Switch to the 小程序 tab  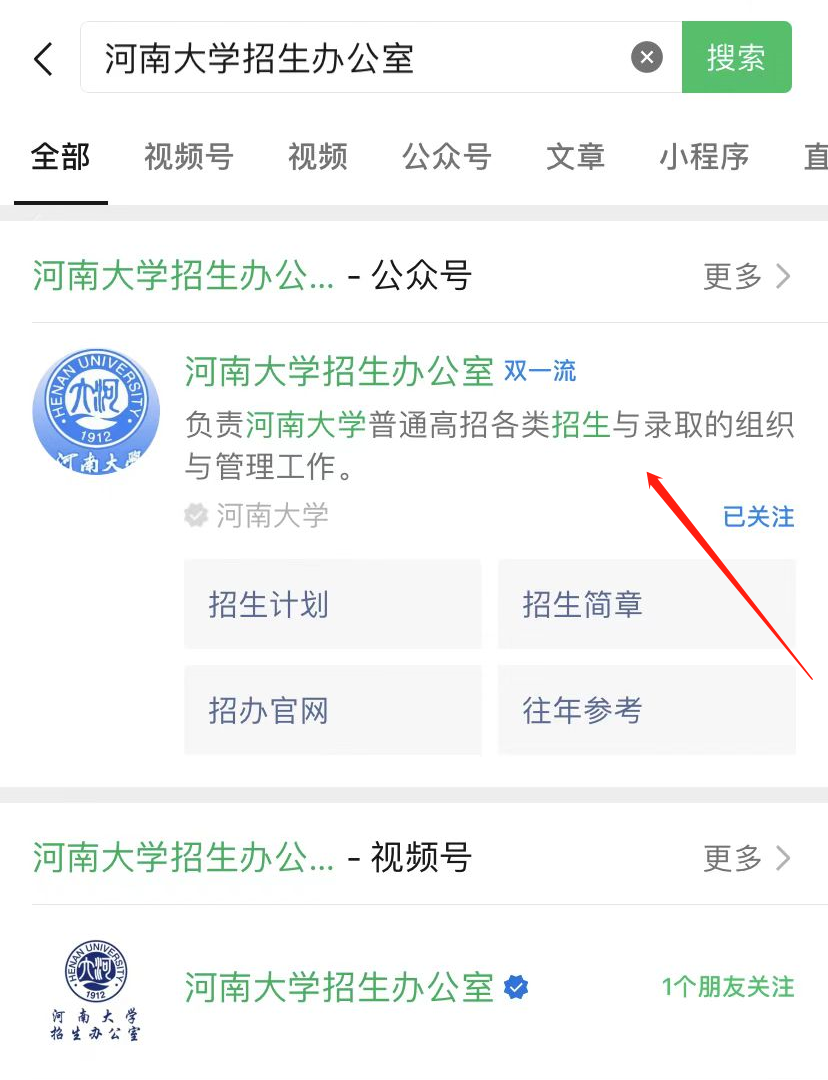704,157
